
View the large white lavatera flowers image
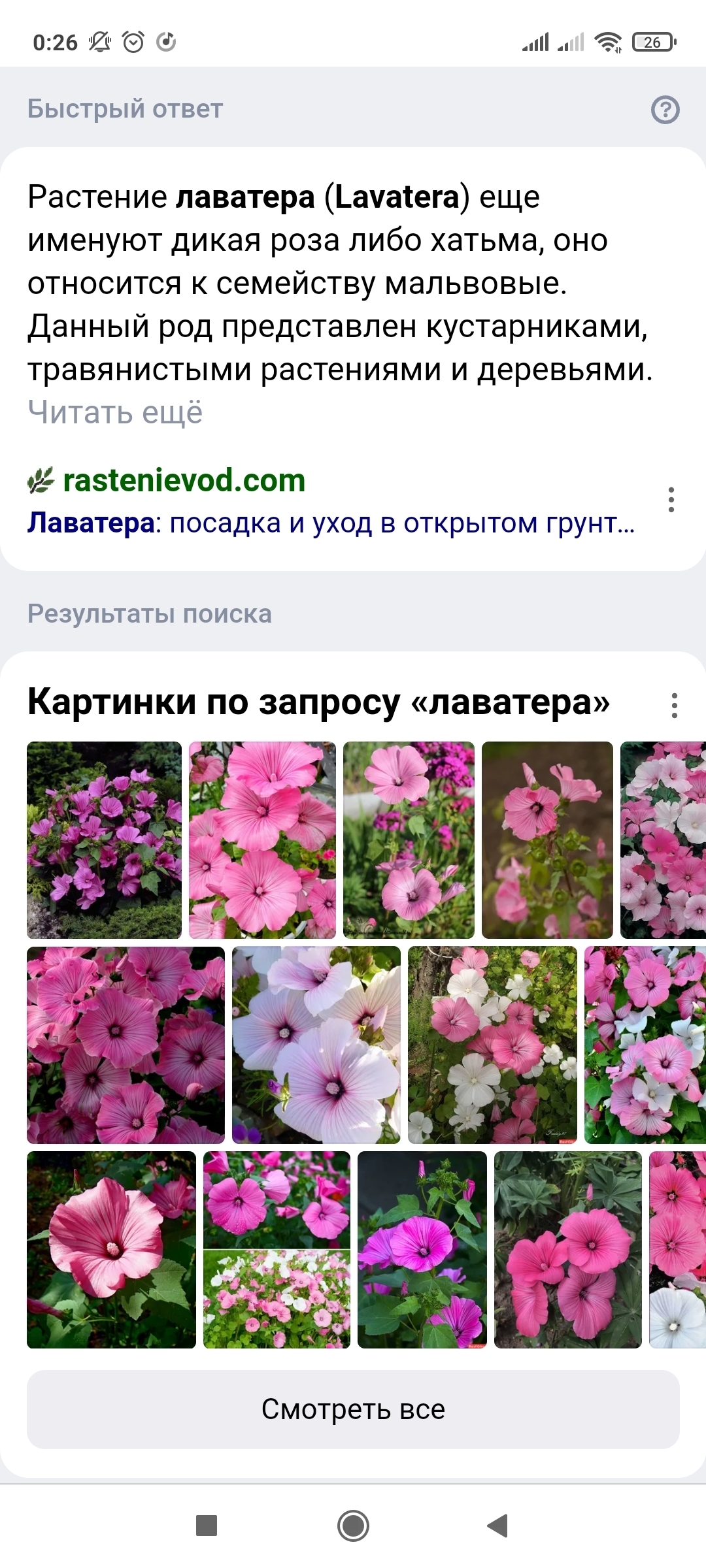[316, 1045]
